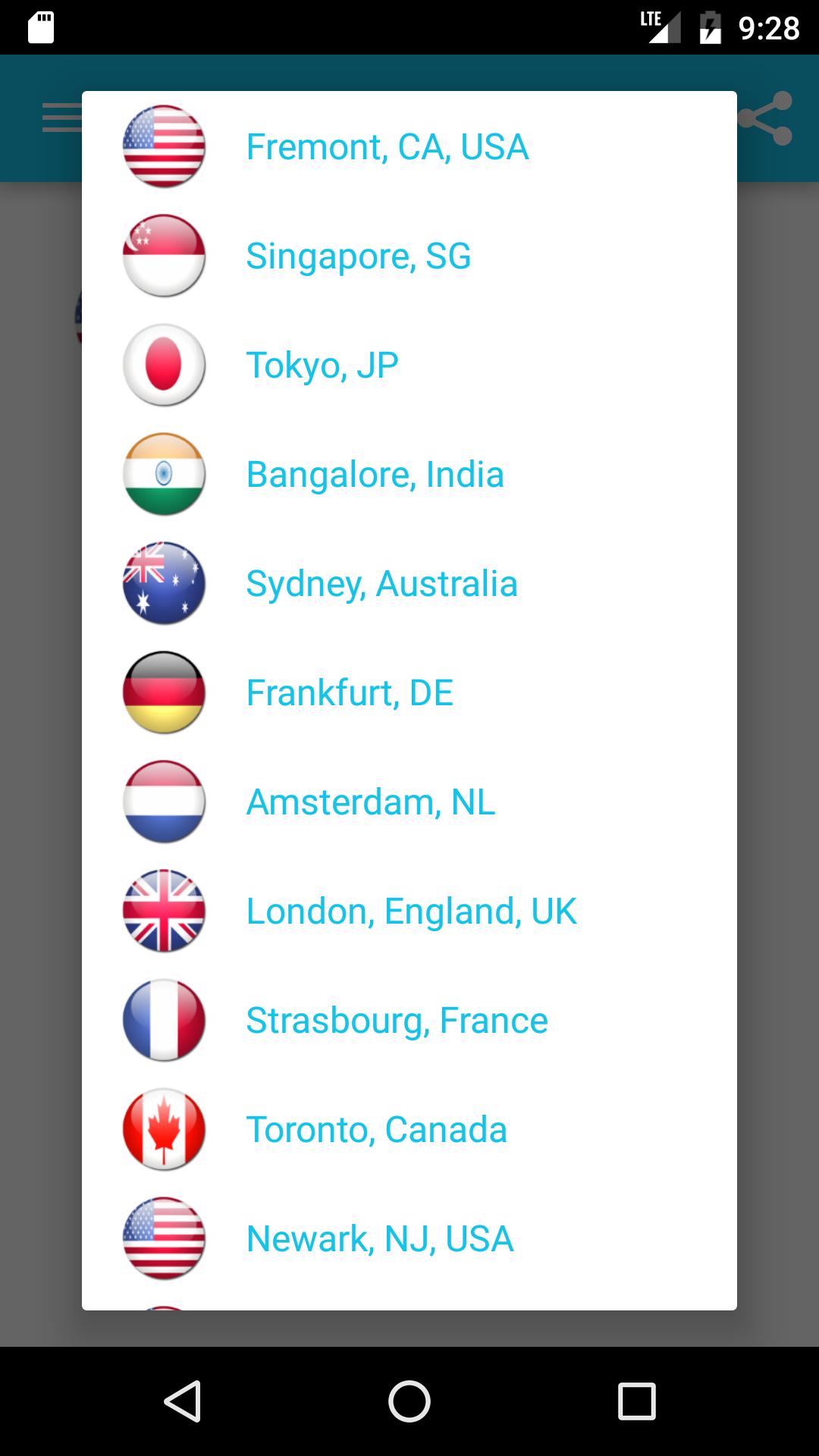Screen dimensions: 819x1456
Task: Choose Strasbourg, France location
Action: (x=397, y=1020)
